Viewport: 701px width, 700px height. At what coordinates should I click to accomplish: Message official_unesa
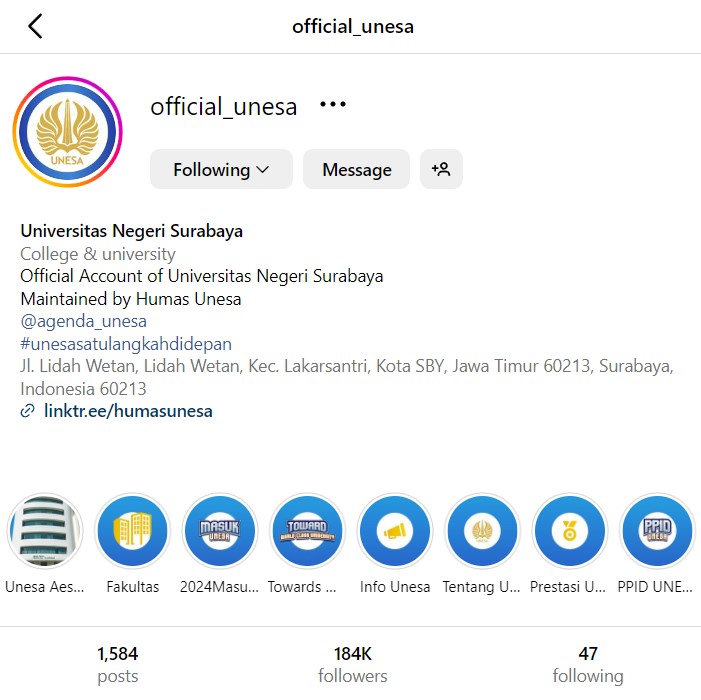(356, 170)
